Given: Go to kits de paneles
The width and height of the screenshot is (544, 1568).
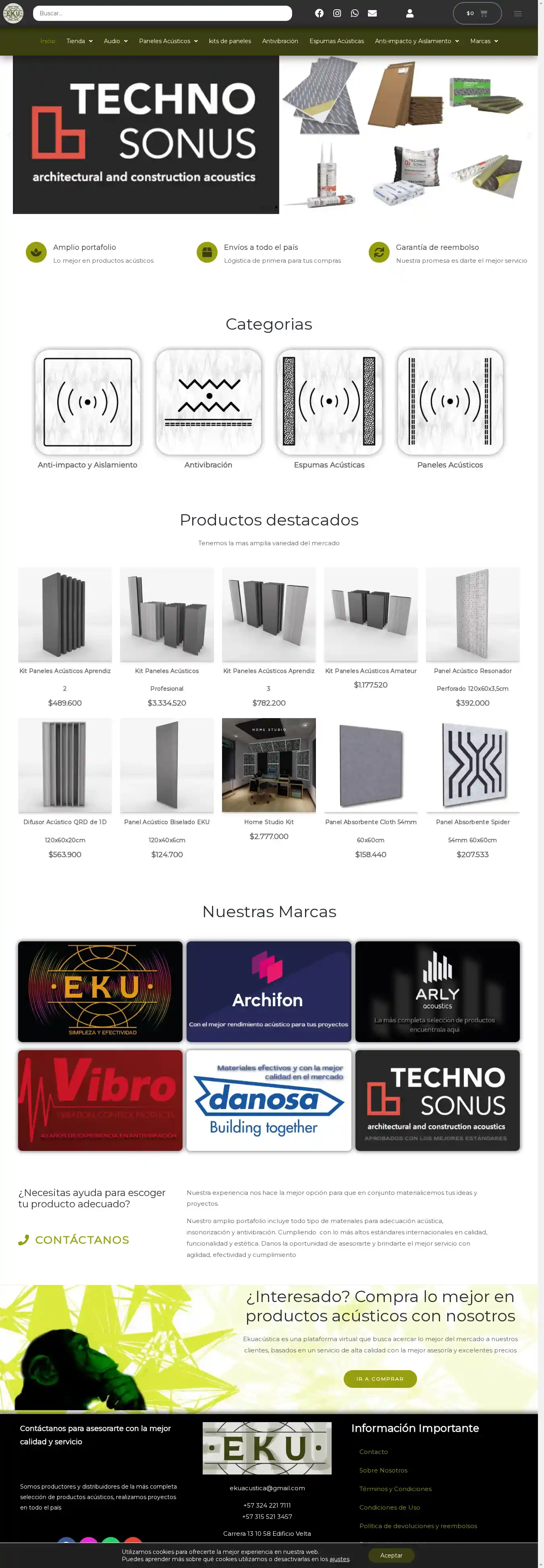Looking at the screenshot, I should 229,42.
